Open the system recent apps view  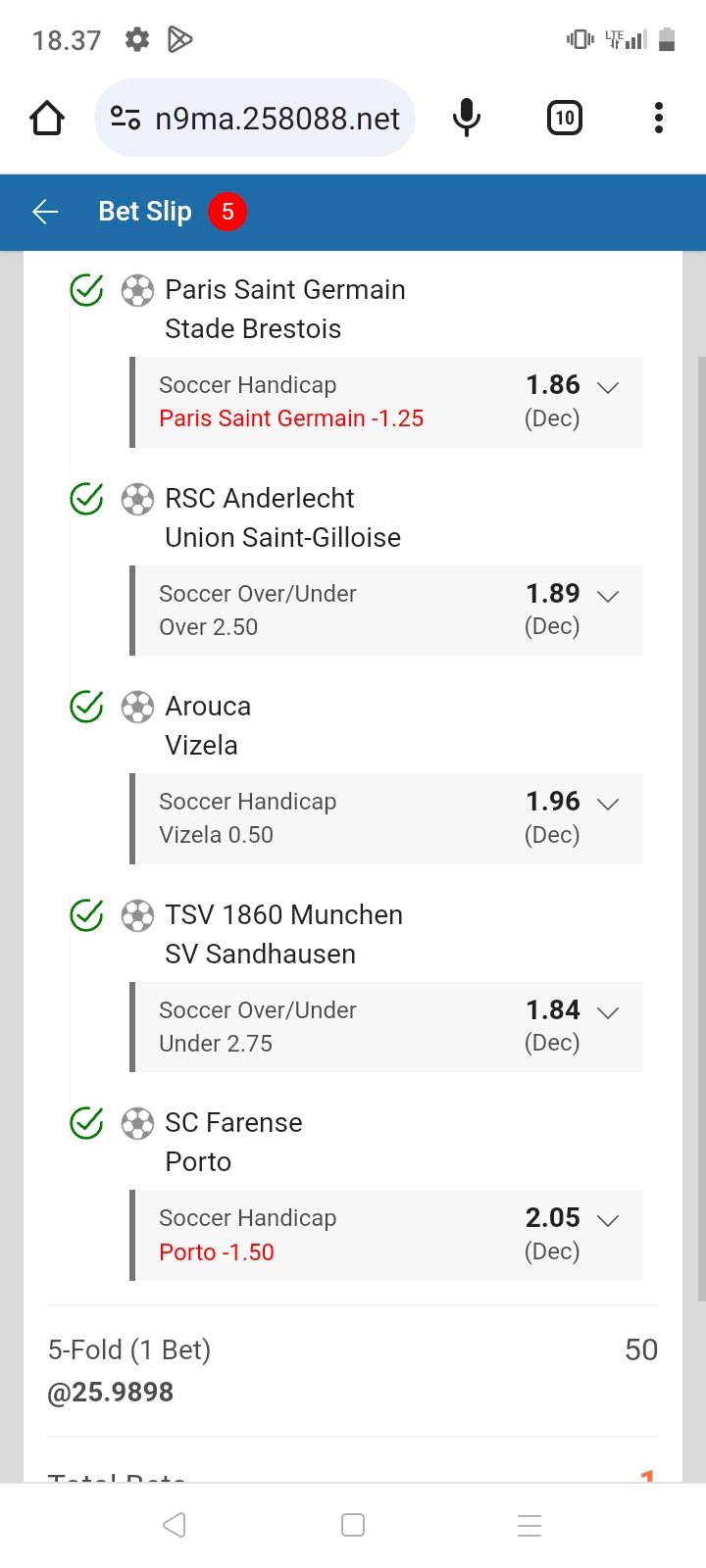tap(529, 1525)
